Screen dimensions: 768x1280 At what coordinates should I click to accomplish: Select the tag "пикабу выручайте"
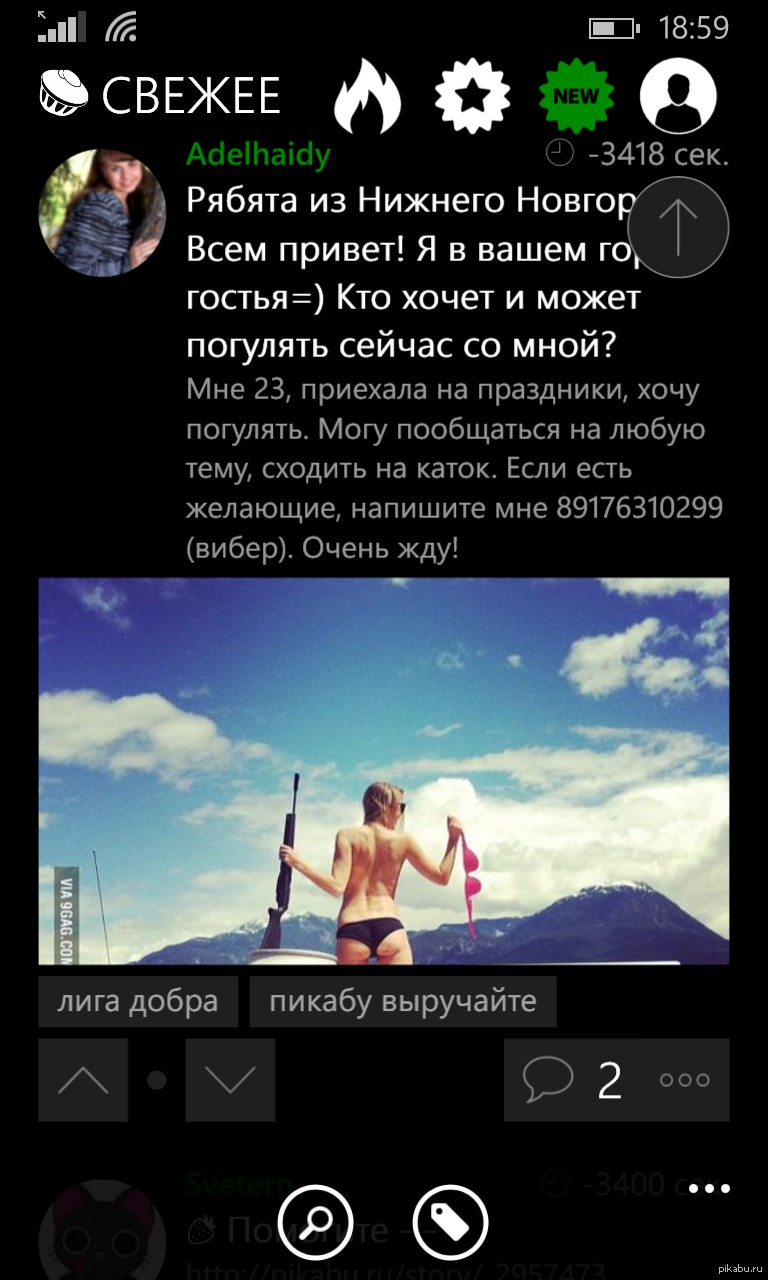(x=402, y=1001)
